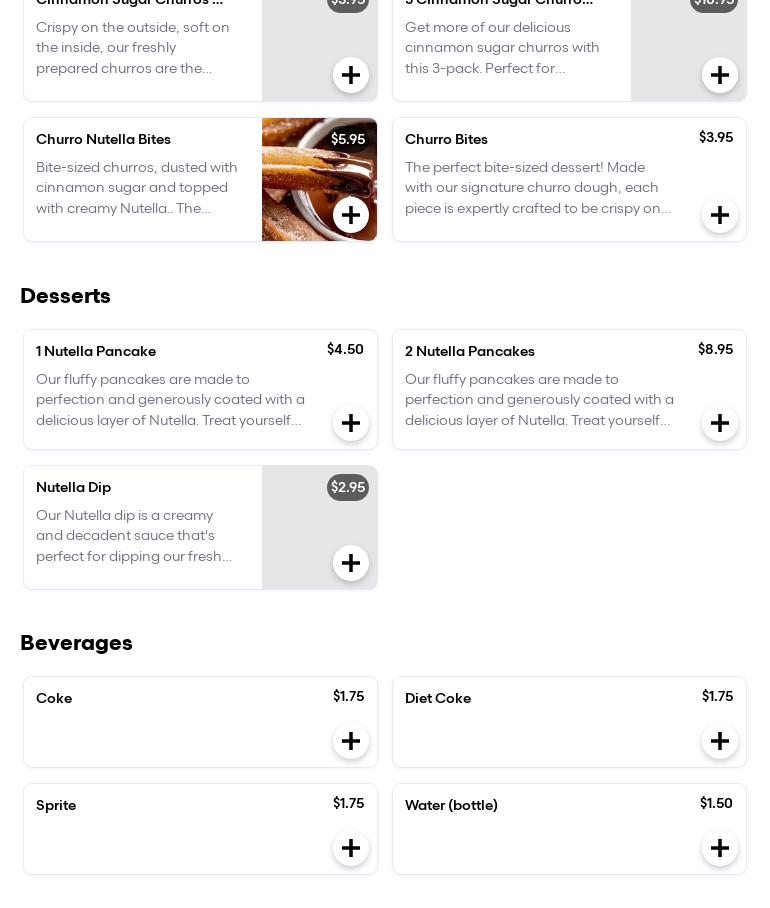Add a Coke to the order
The image size is (770, 908).
pos(351,741)
